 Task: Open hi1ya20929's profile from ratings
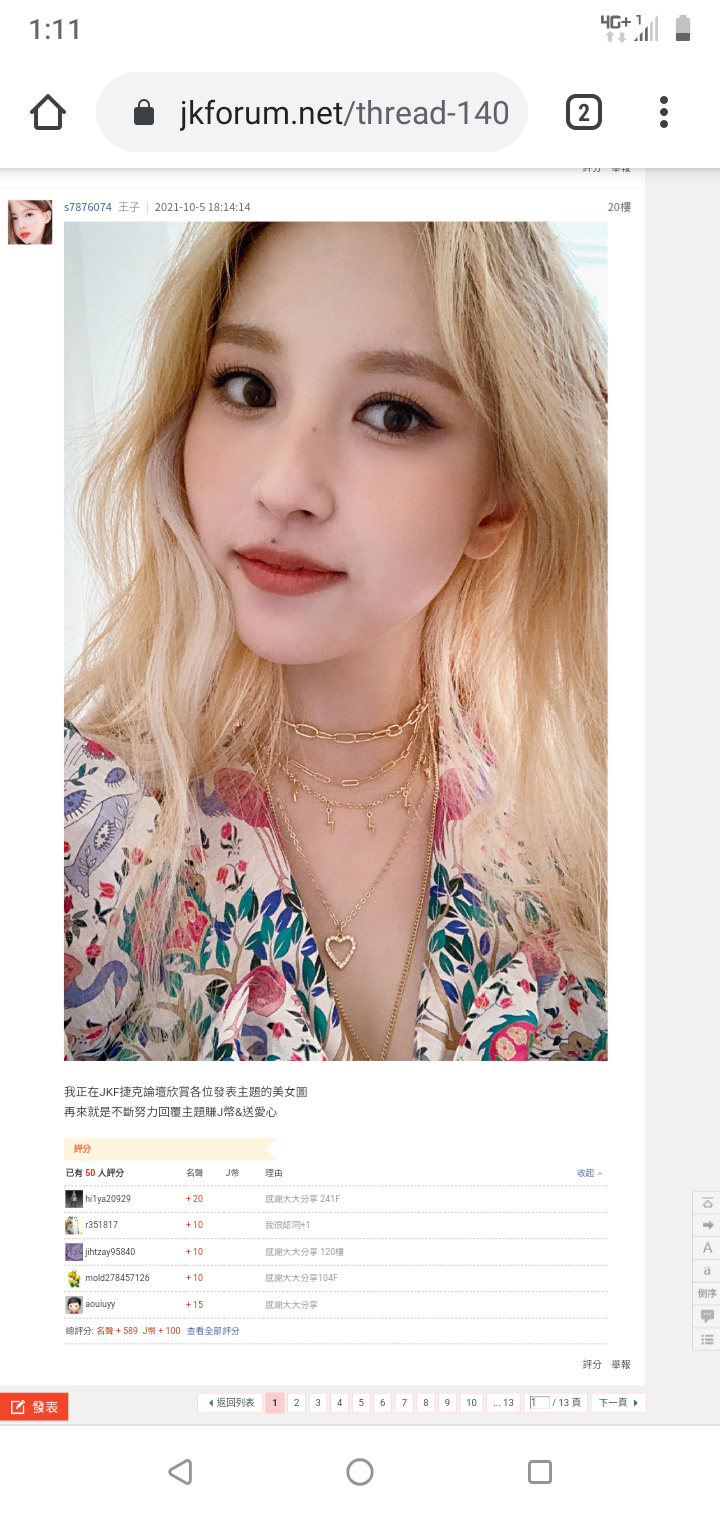tap(108, 1199)
